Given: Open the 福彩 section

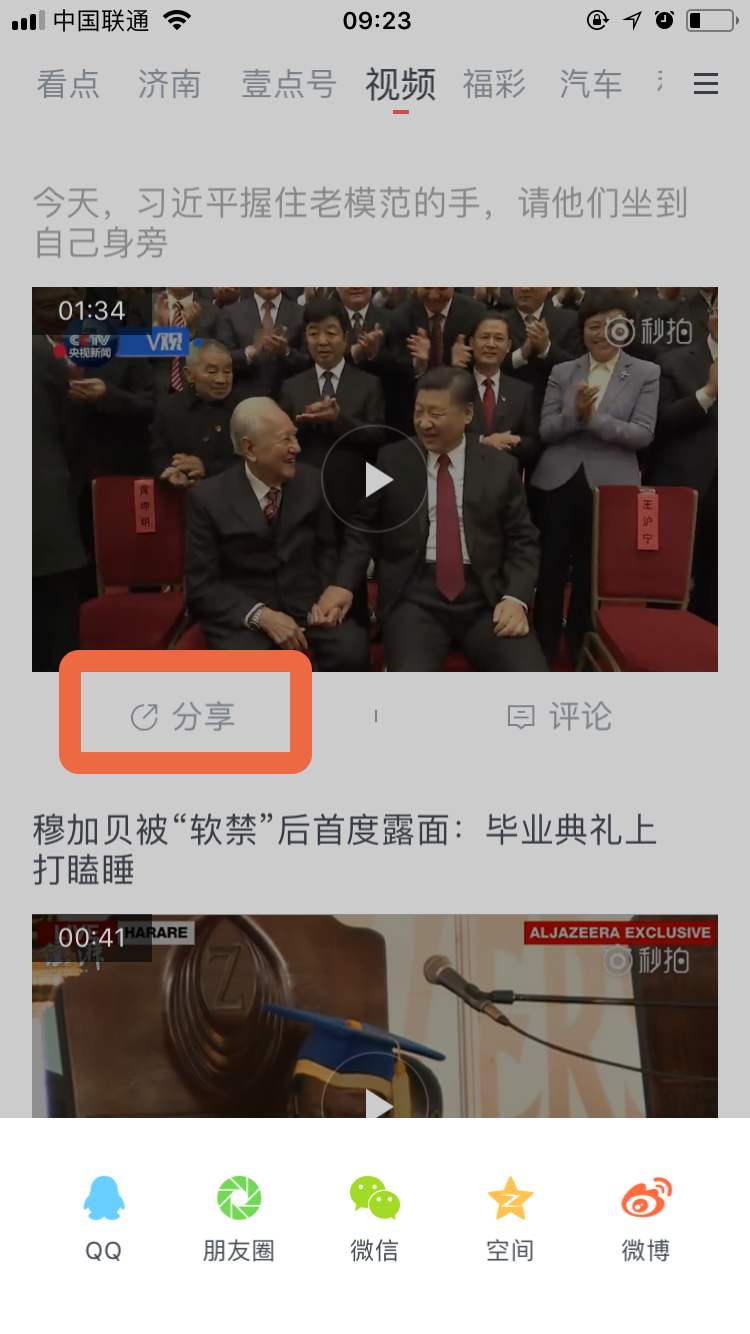Looking at the screenshot, I should pyautogui.click(x=494, y=85).
